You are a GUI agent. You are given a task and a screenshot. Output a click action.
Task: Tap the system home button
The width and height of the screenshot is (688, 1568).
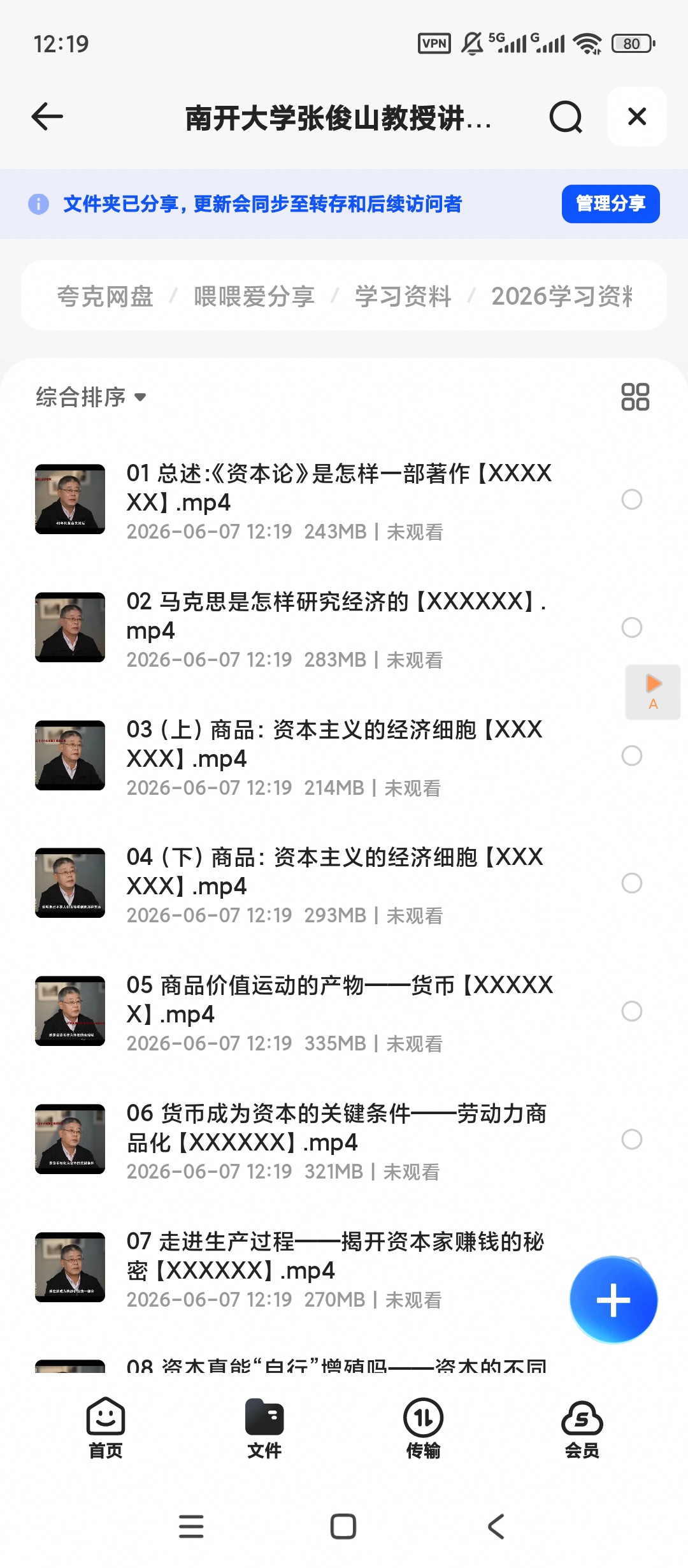pyautogui.click(x=343, y=1527)
